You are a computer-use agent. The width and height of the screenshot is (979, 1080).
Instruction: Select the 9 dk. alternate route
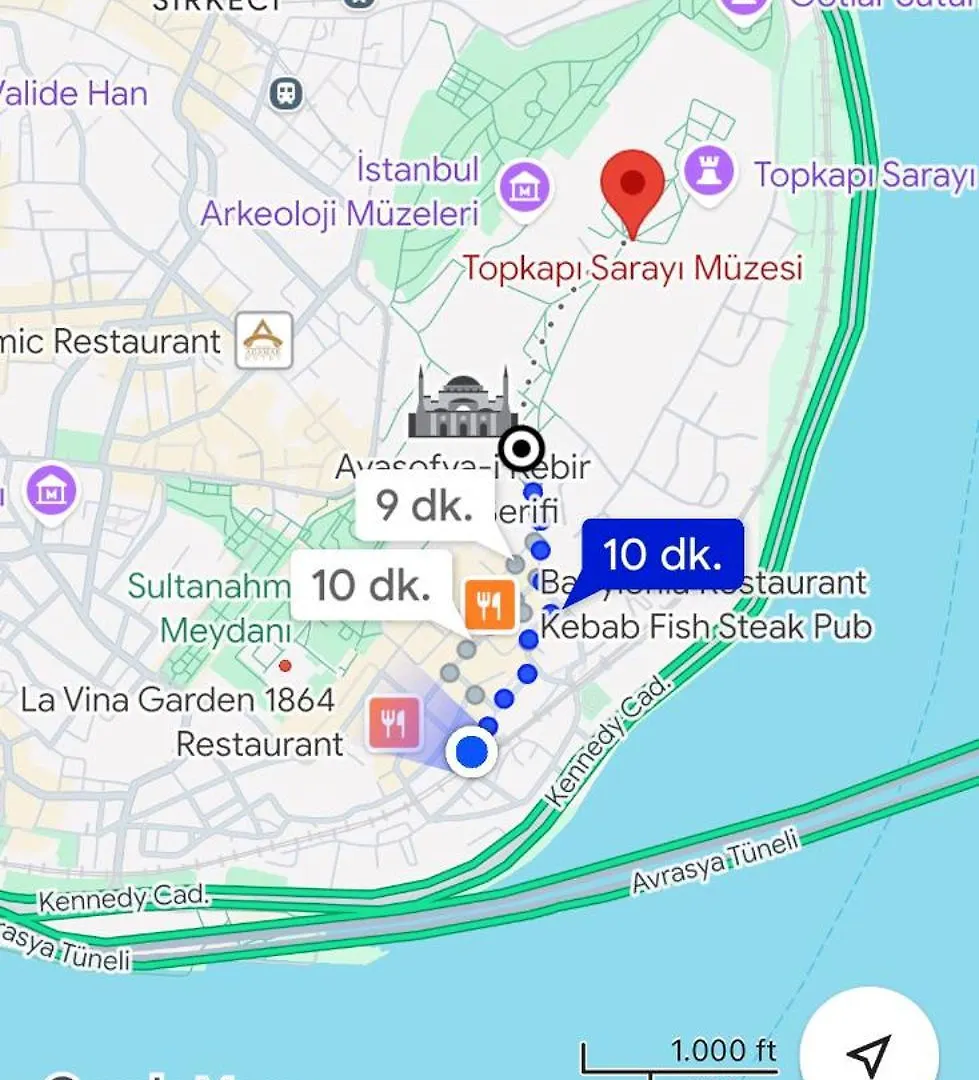pos(425,507)
